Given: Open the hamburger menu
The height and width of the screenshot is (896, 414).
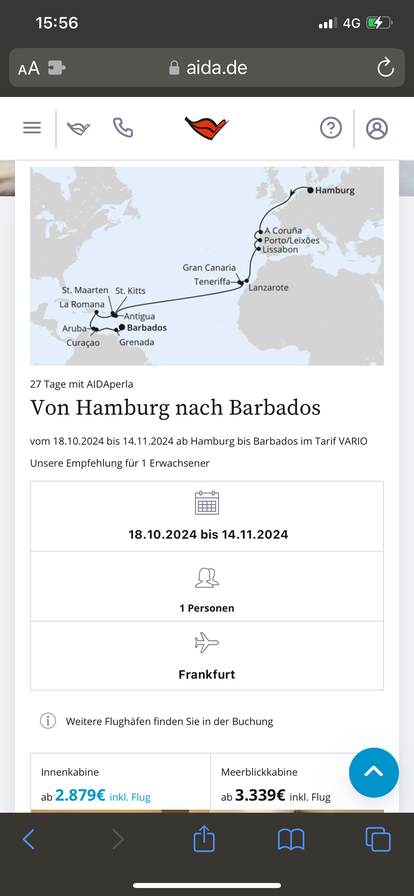Looking at the screenshot, I should [32, 128].
